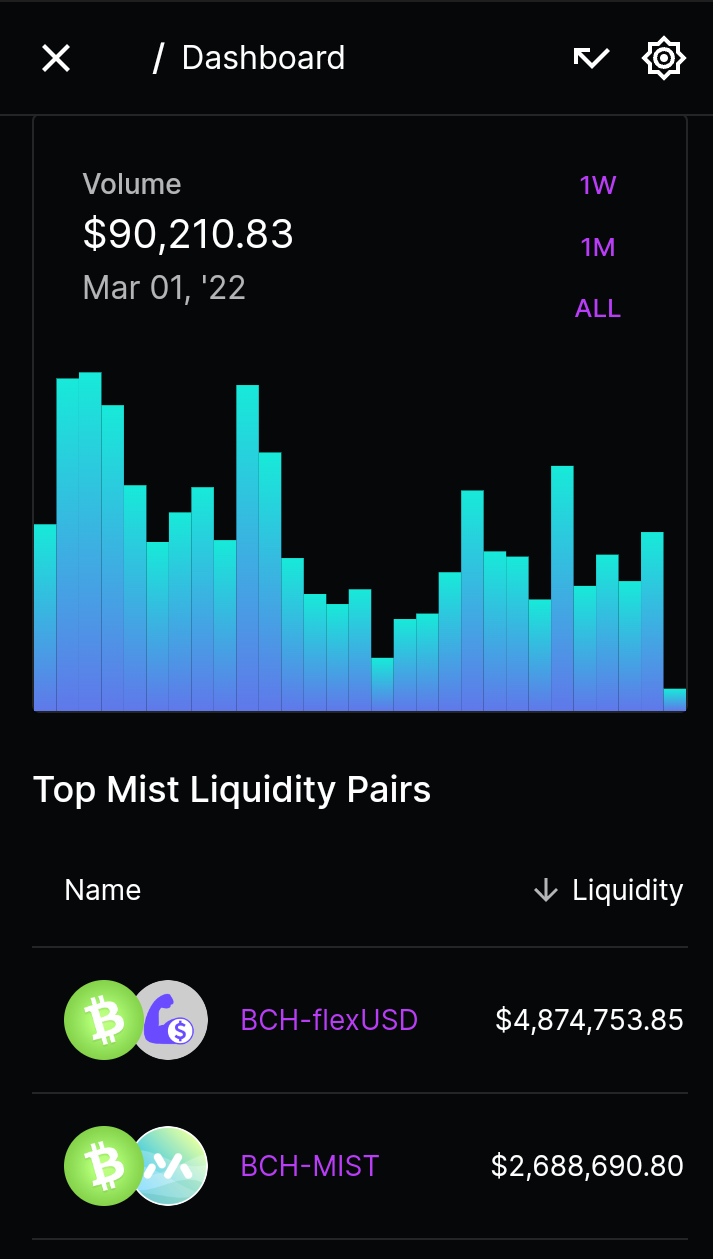713x1259 pixels.
Task: Select the 1M chart range
Action: pos(598,247)
